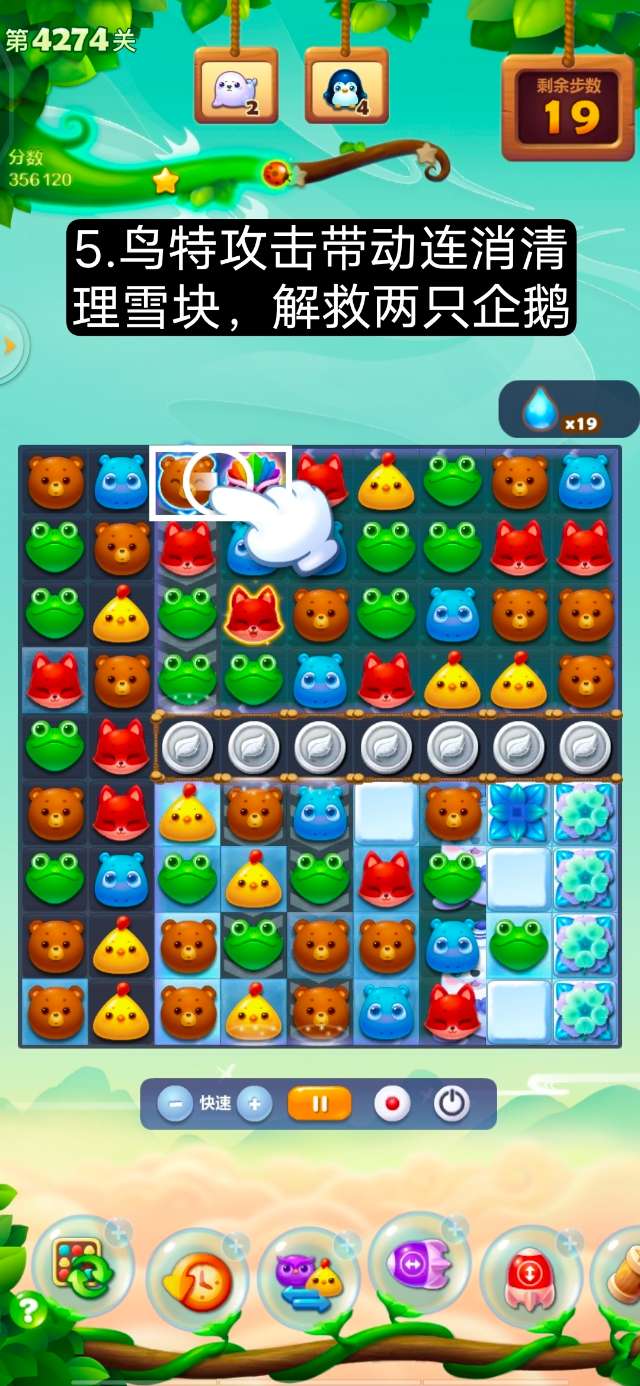
Task: Tap the water drop x19 item
Action: click(567, 409)
